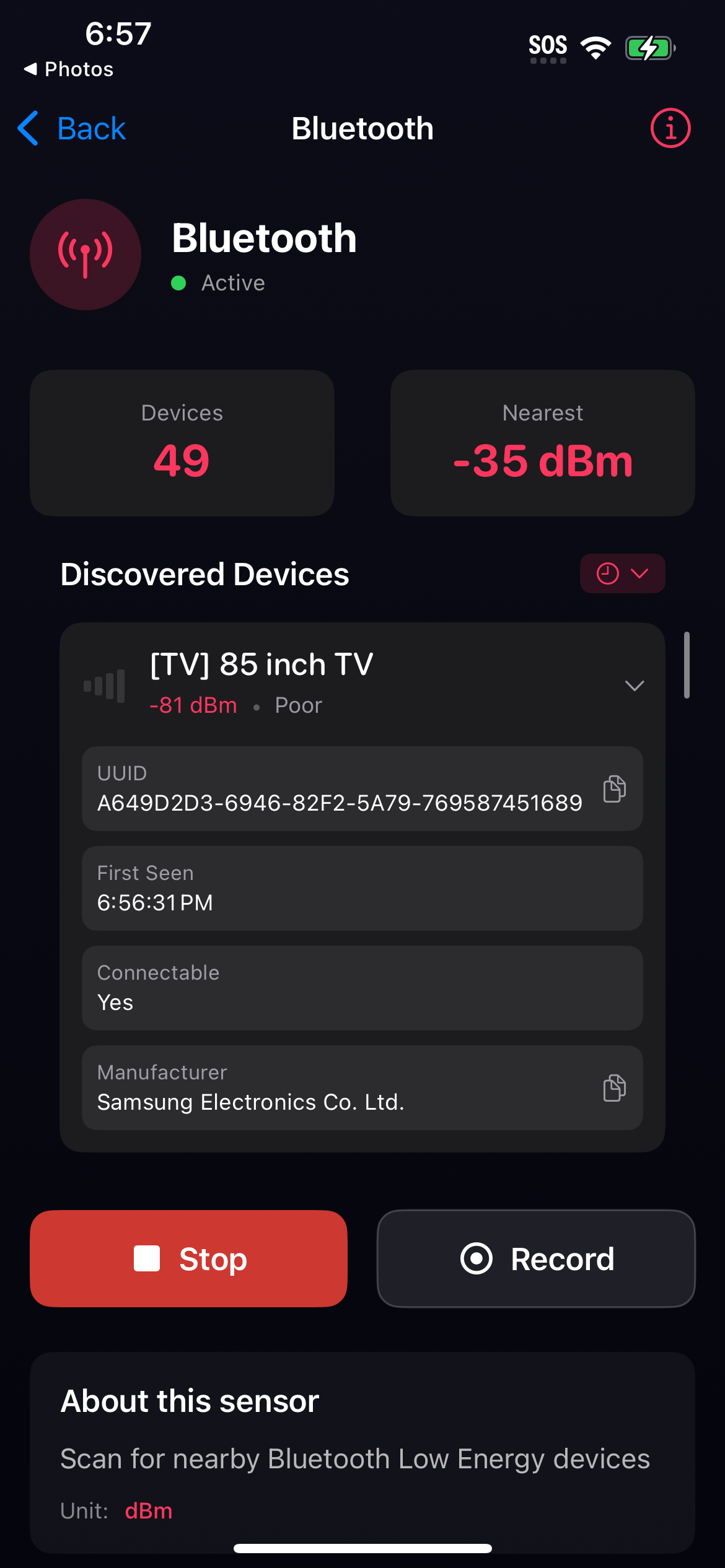Toggle the Connectable field for the TV

pos(362,988)
